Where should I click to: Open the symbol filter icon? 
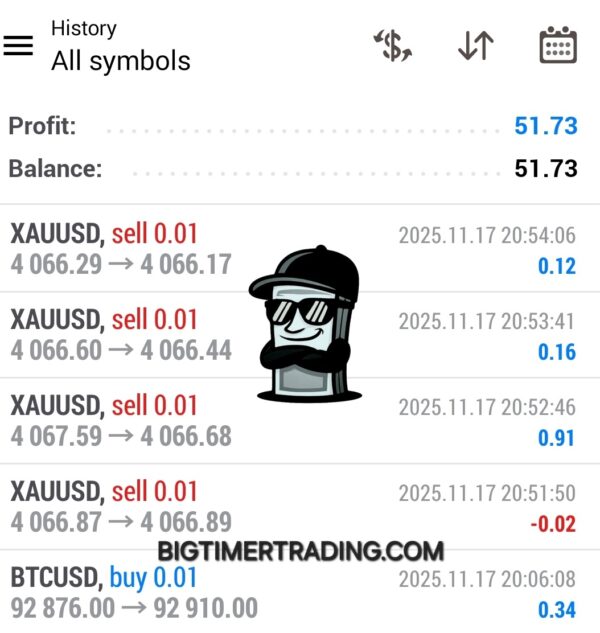[393, 46]
